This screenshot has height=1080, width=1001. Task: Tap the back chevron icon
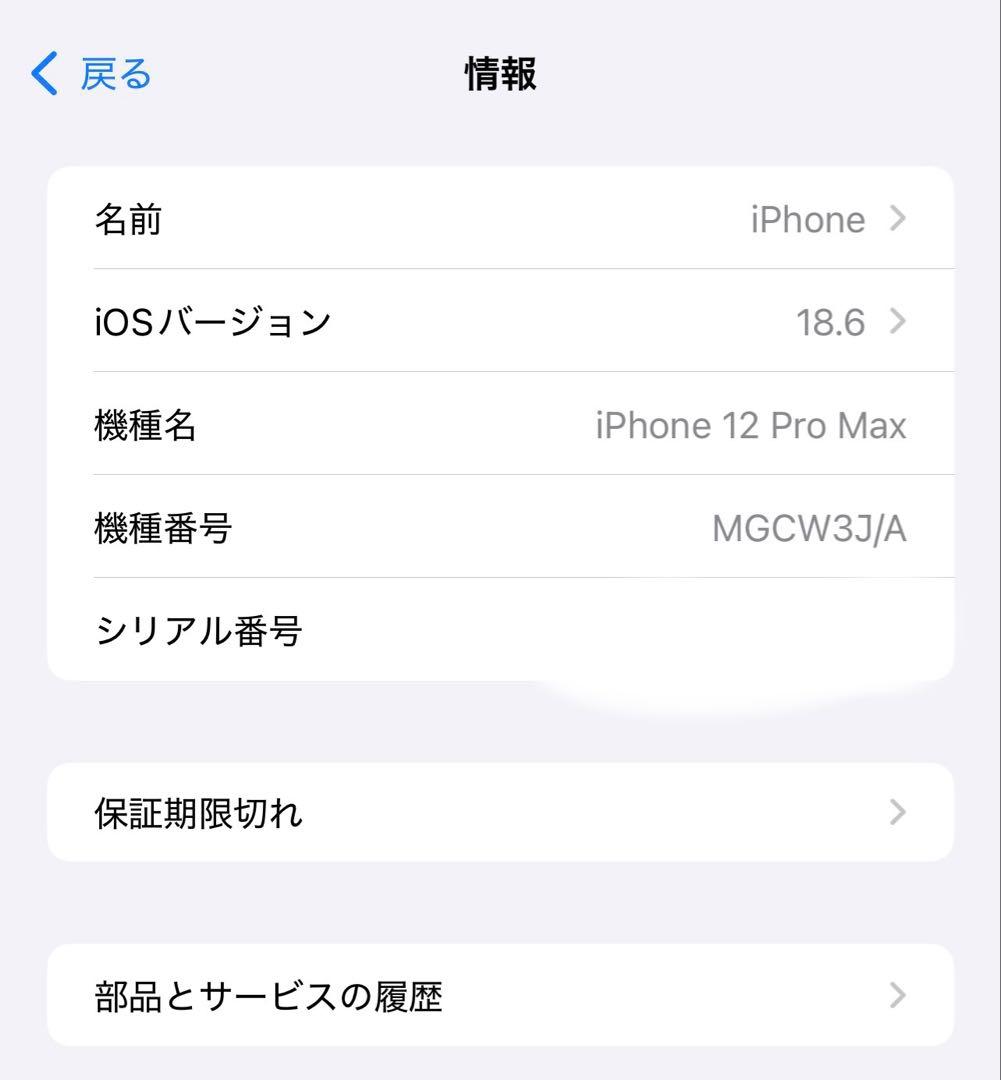41,72
